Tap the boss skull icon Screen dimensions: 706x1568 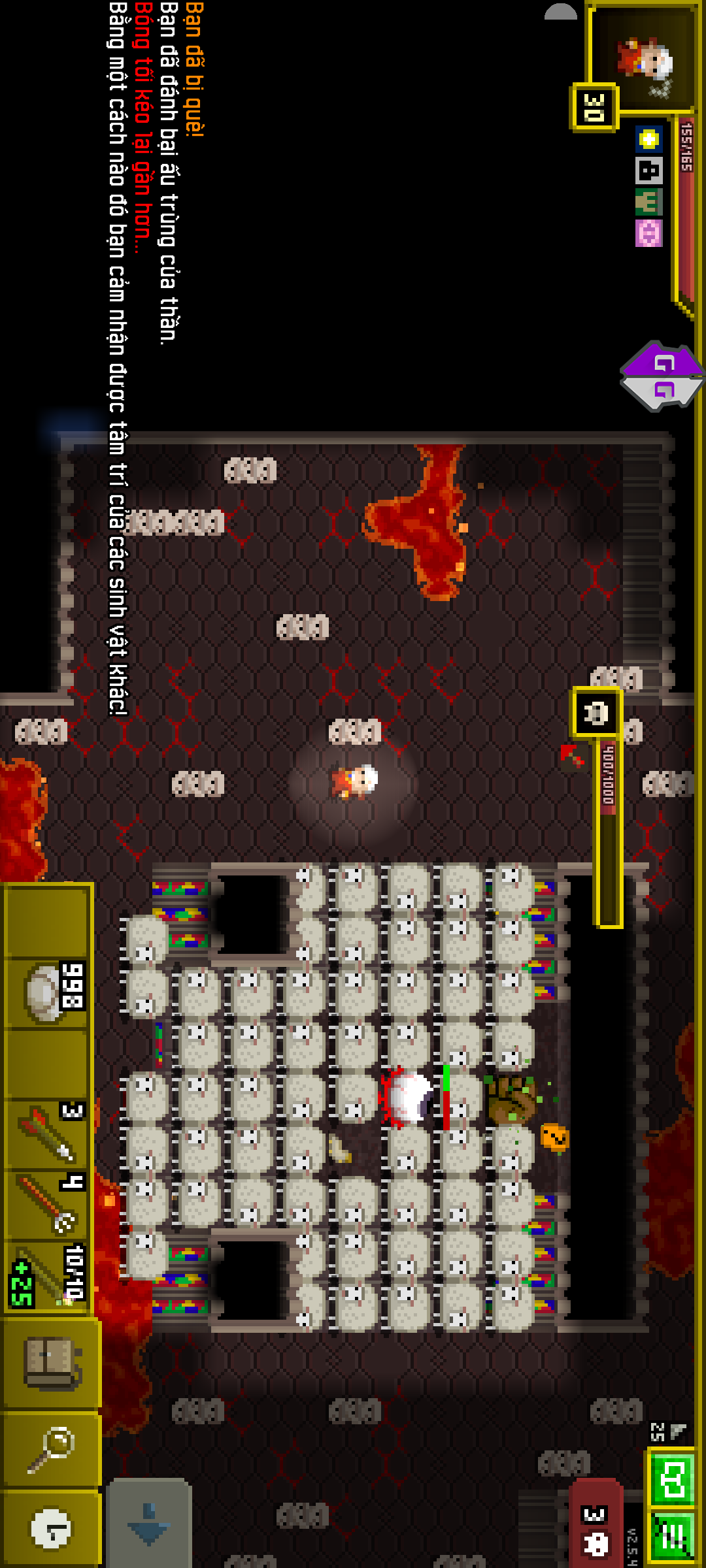pos(596,712)
